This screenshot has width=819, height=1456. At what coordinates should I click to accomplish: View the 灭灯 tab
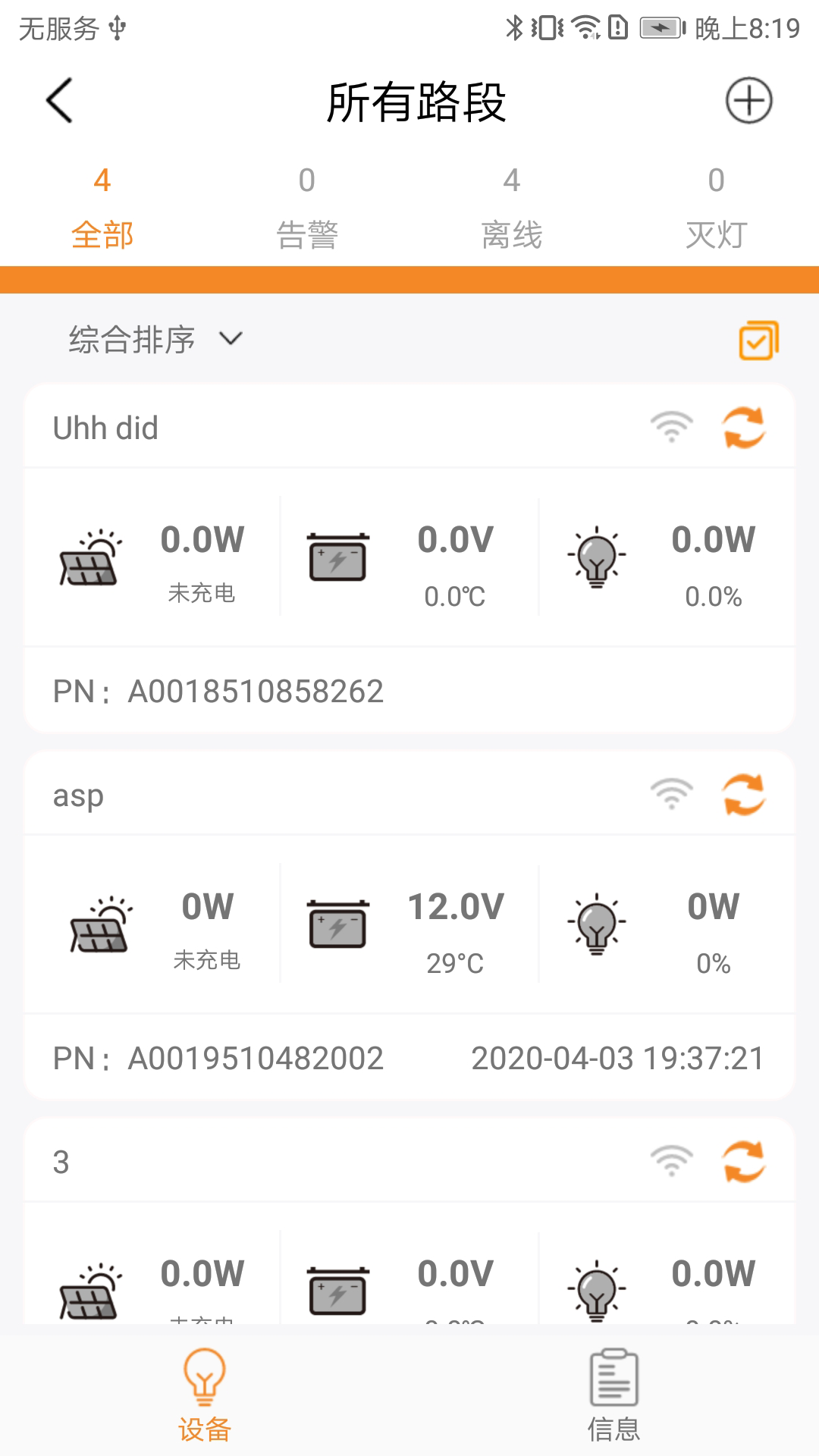pos(717,208)
